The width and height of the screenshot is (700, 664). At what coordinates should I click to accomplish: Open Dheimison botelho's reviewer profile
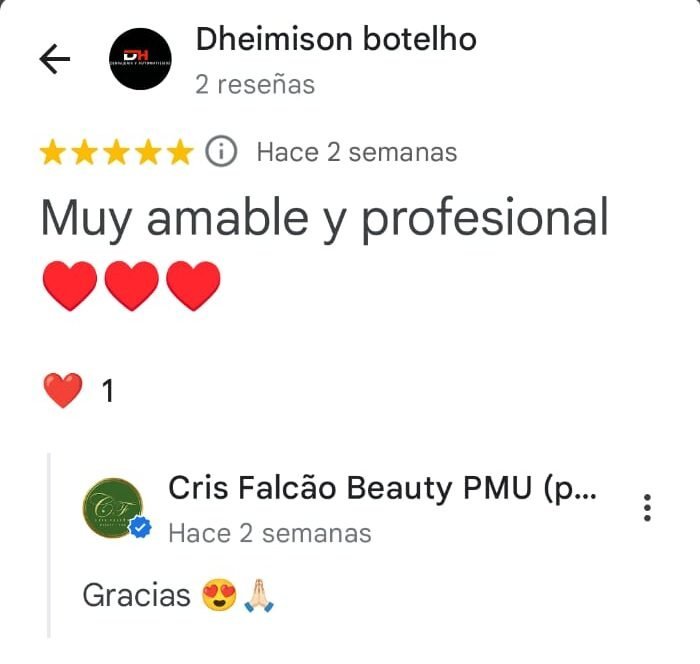[x=335, y=40]
